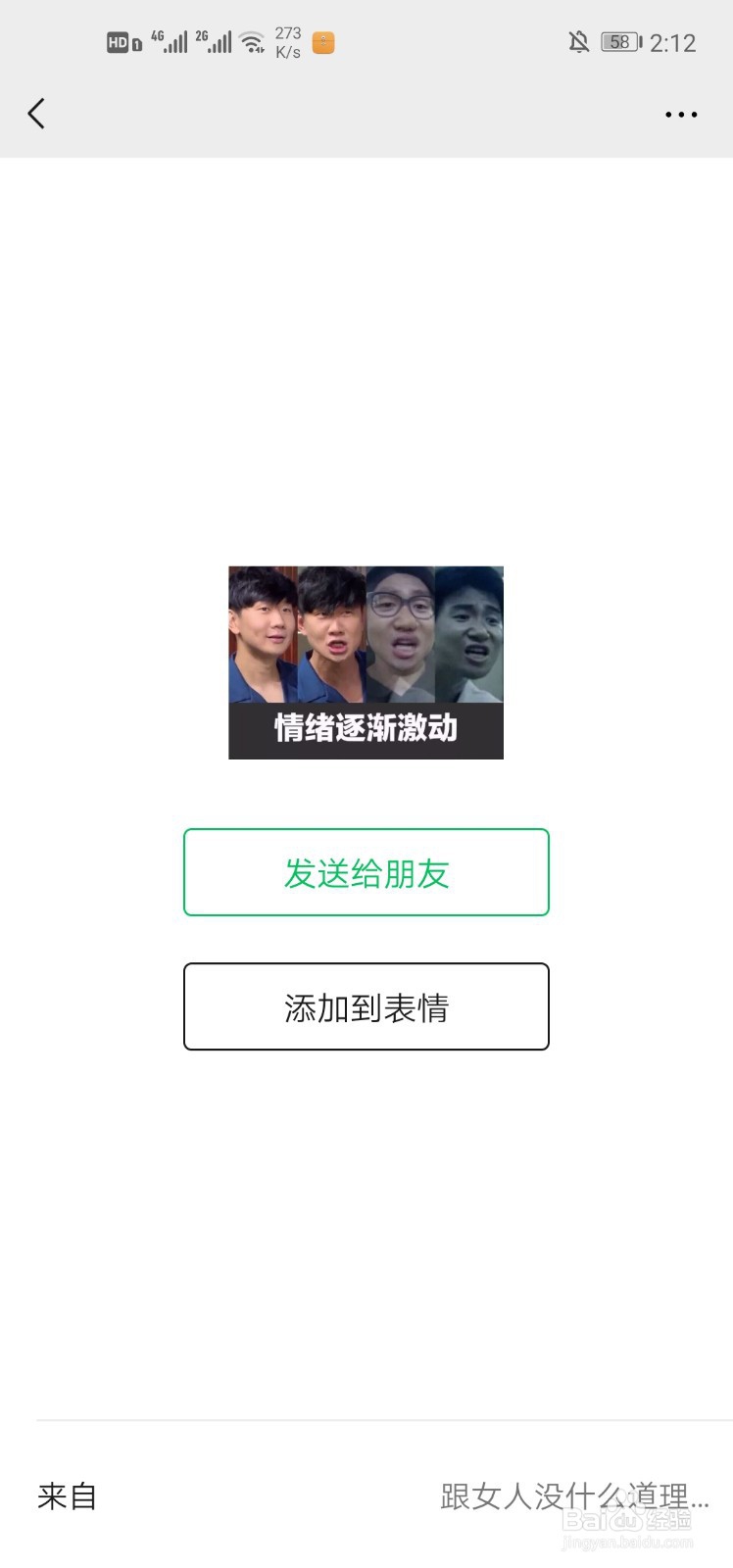
Task: Tap the muted notification bell icon
Action: tap(579, 41)
